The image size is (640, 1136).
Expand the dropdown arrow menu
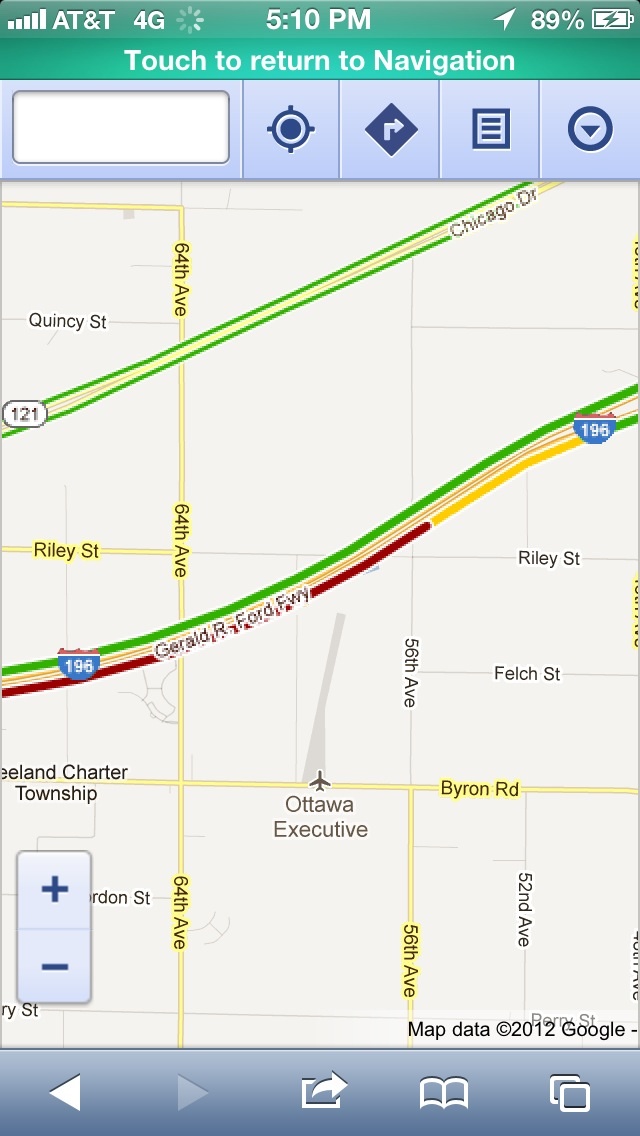590,130
